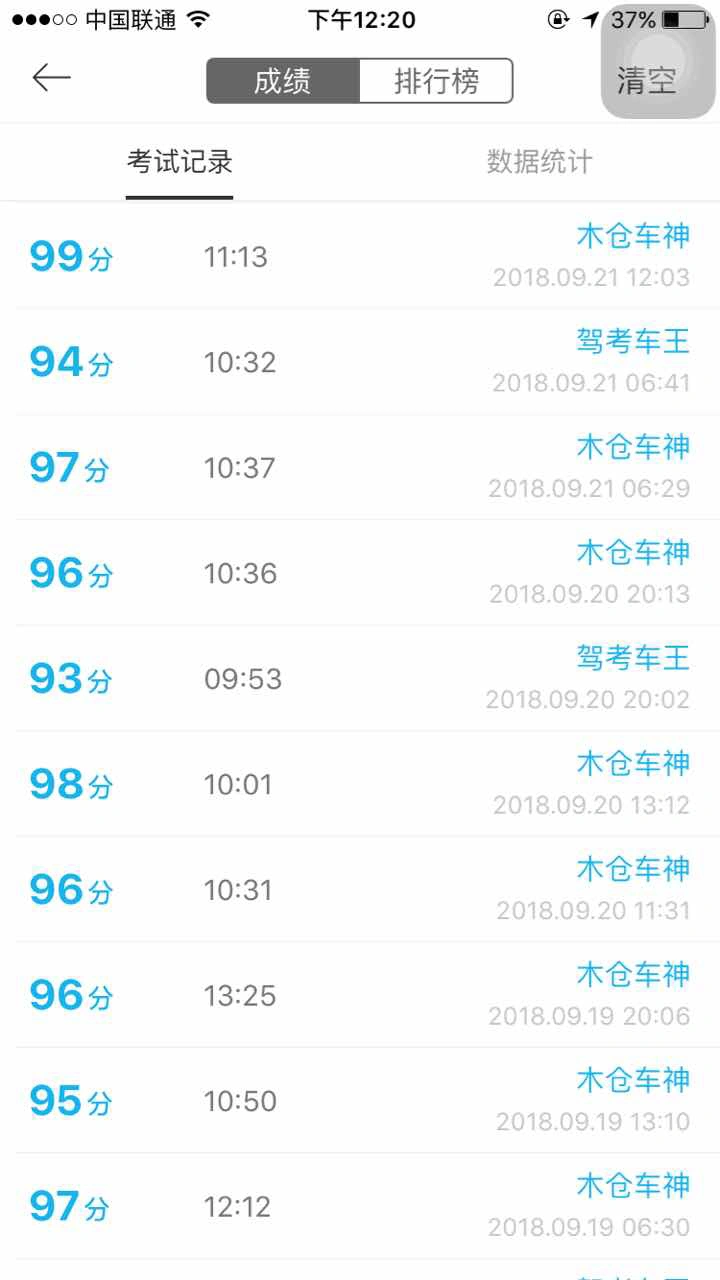Open the 96分 record from 2018.09.19 20:06
This screenshot has height=1280, width=720.
360,995
